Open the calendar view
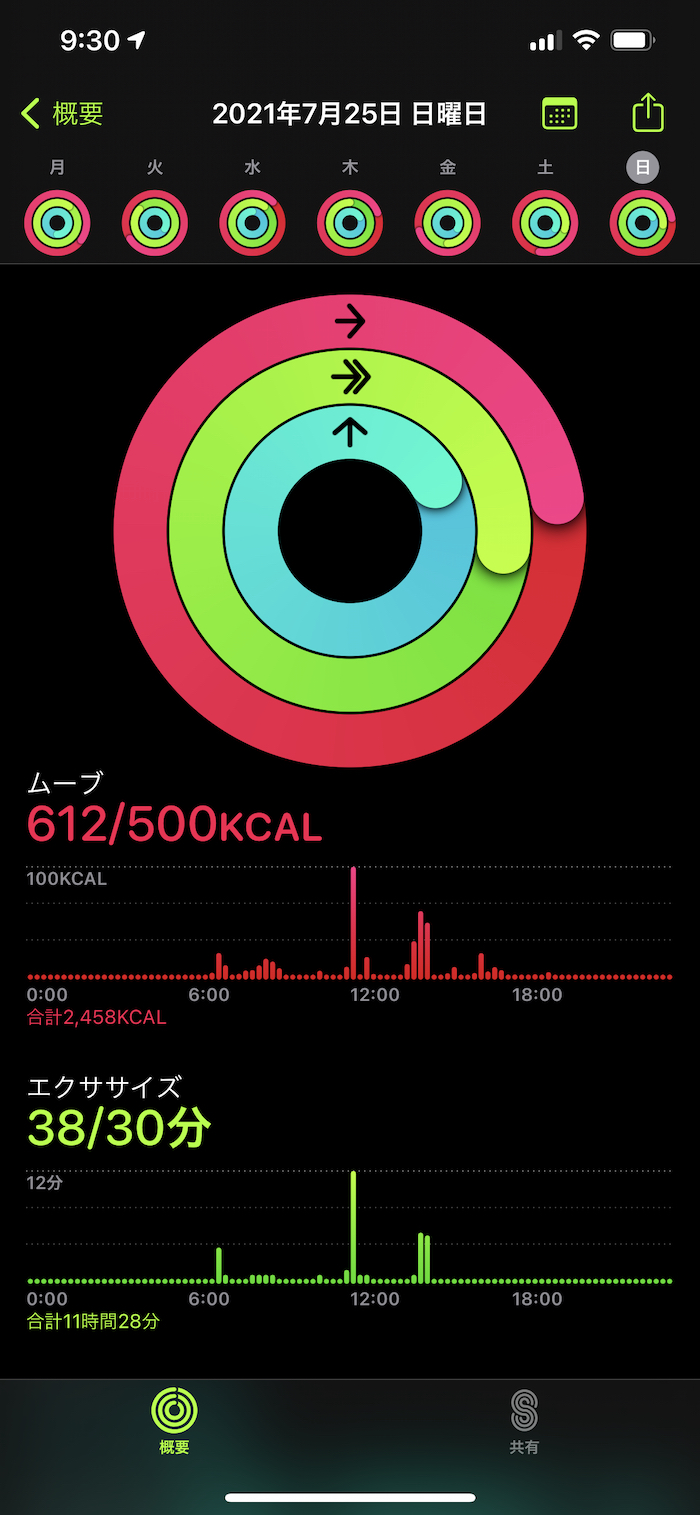This screenshot has height=1515, width=700. 559,113
